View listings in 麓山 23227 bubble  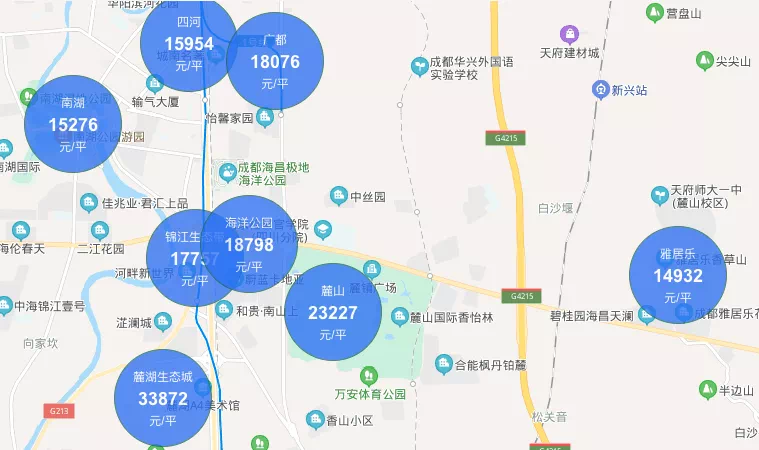[x=333, y=311]
